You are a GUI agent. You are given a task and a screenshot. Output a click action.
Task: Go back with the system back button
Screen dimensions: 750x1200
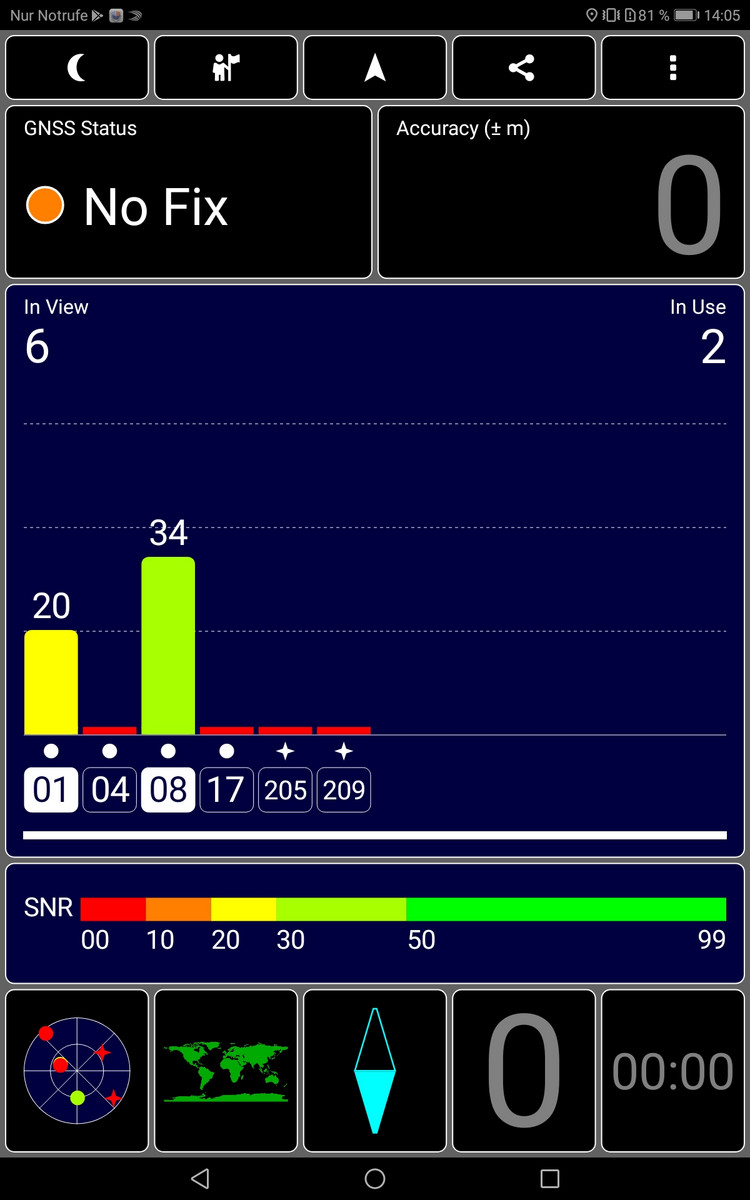[x=200, y=1178]
